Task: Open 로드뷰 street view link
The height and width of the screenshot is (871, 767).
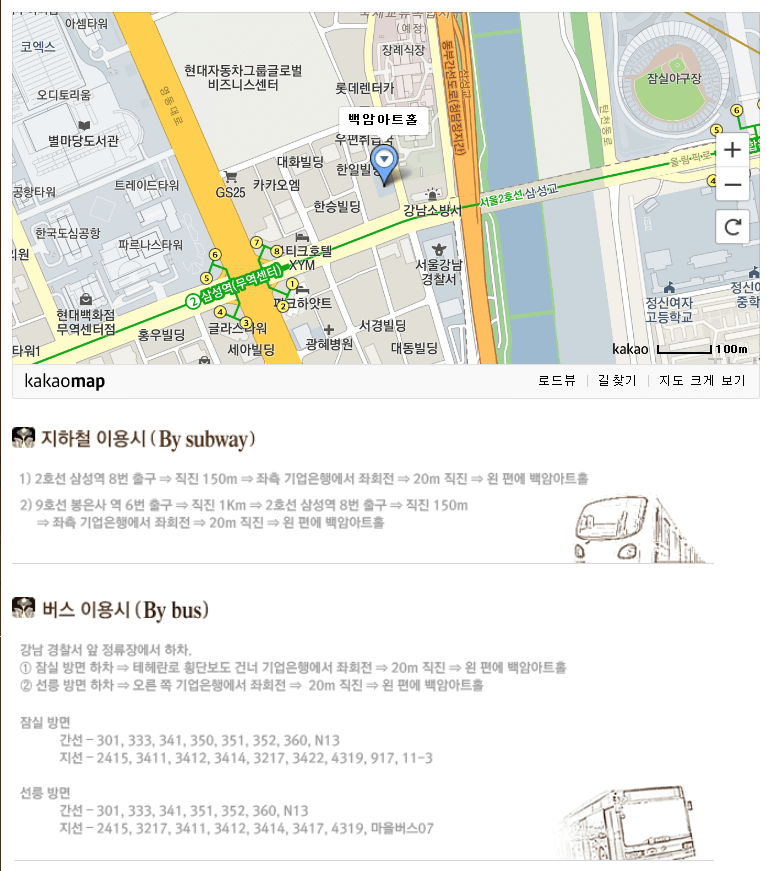Action: coord(556,381)
